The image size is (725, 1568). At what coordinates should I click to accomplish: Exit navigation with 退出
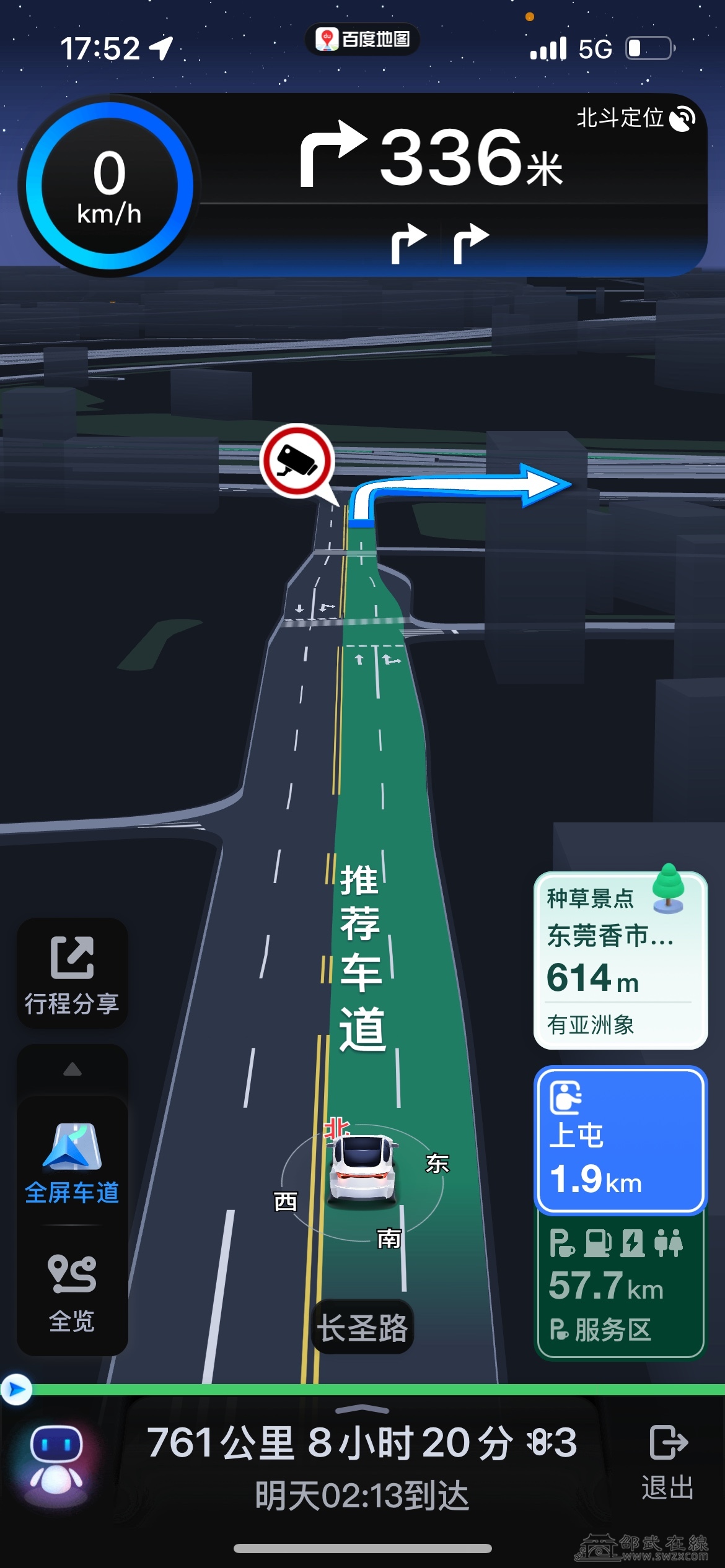(667, 1461)
